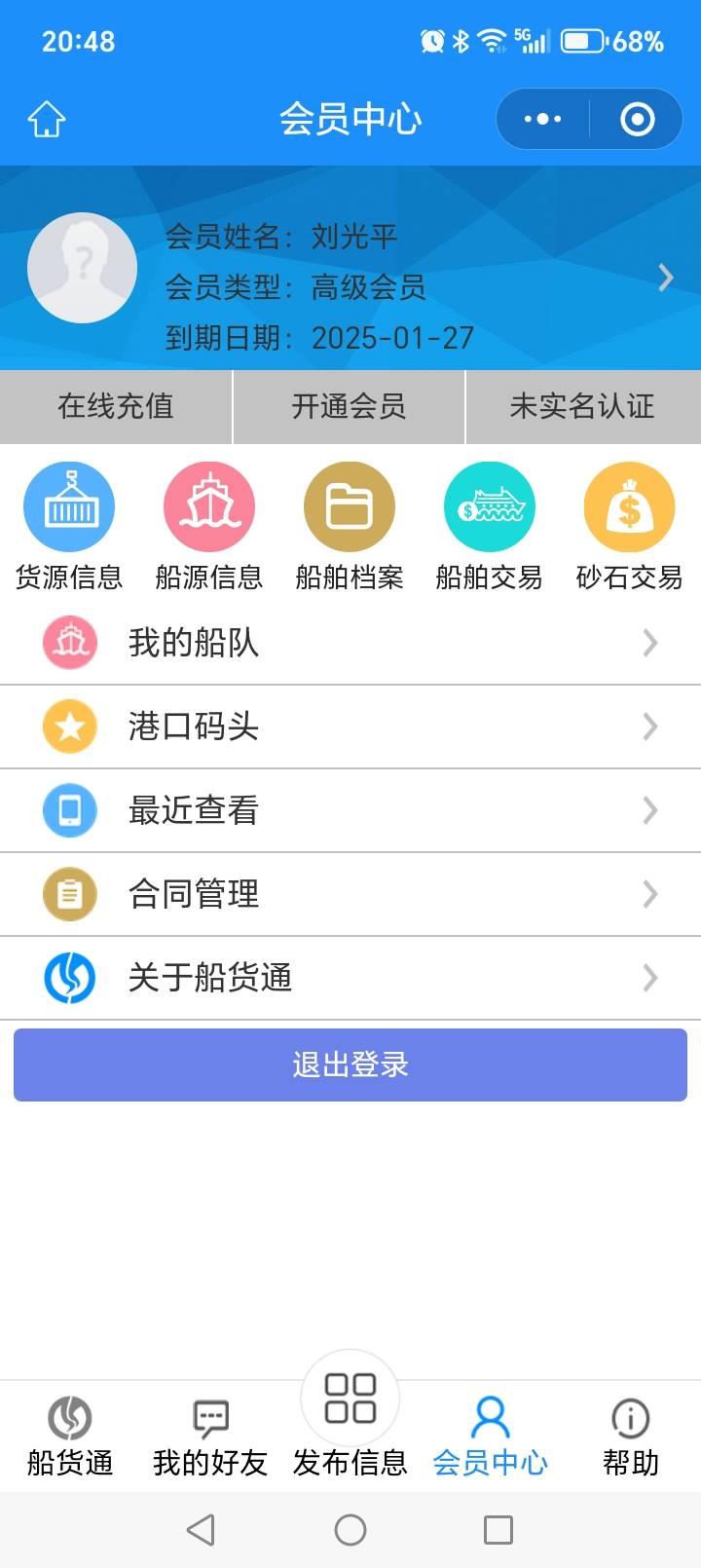Open 关于船货通 about page
The image size is (701, 1568).
350,978
